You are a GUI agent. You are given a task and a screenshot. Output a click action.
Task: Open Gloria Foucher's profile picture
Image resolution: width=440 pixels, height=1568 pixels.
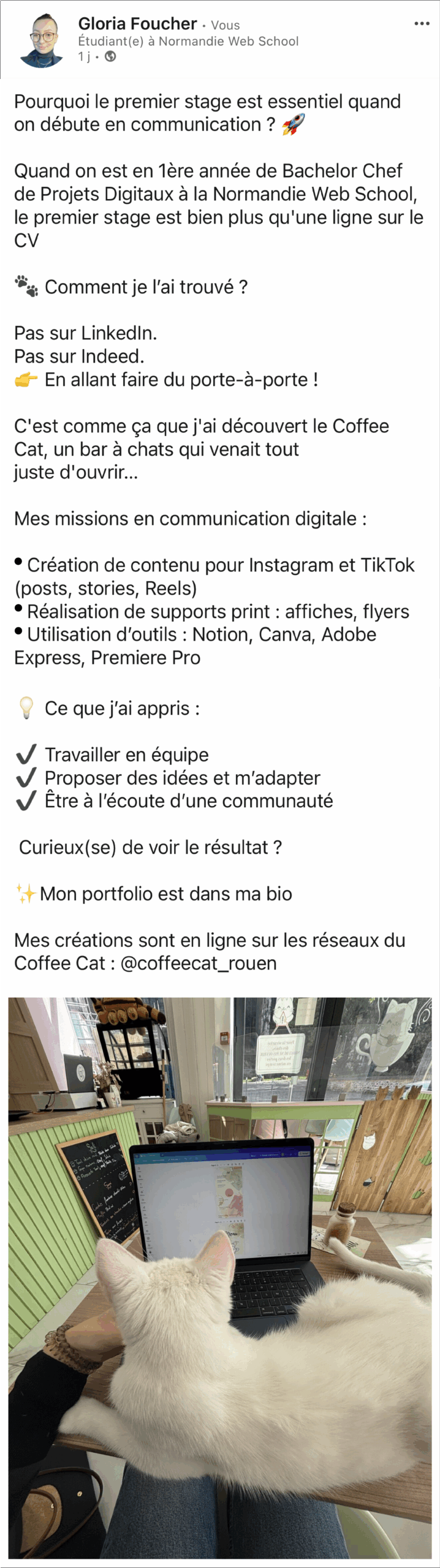point(42,41)
